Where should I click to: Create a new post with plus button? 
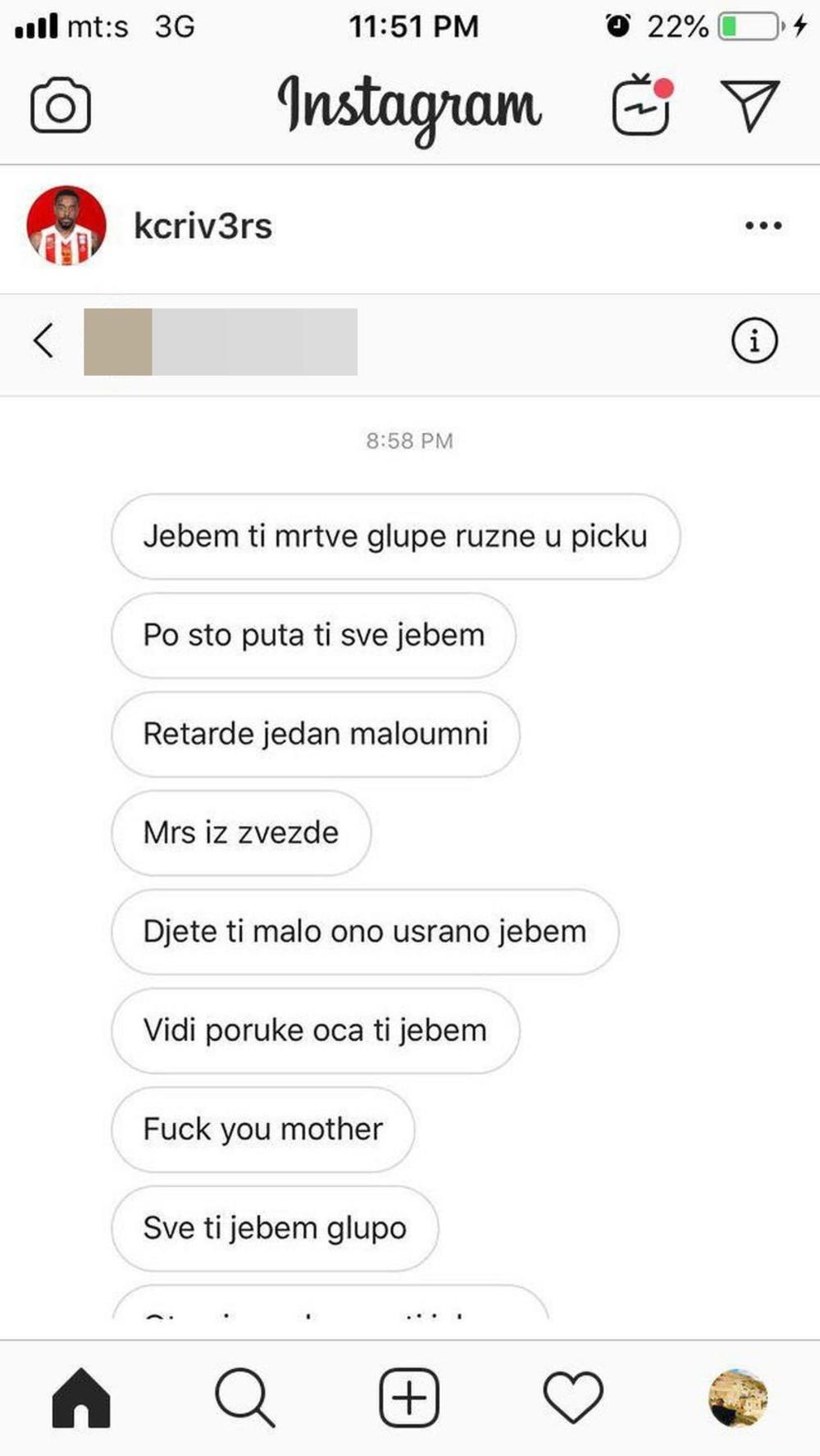(x=409, y=1398)
